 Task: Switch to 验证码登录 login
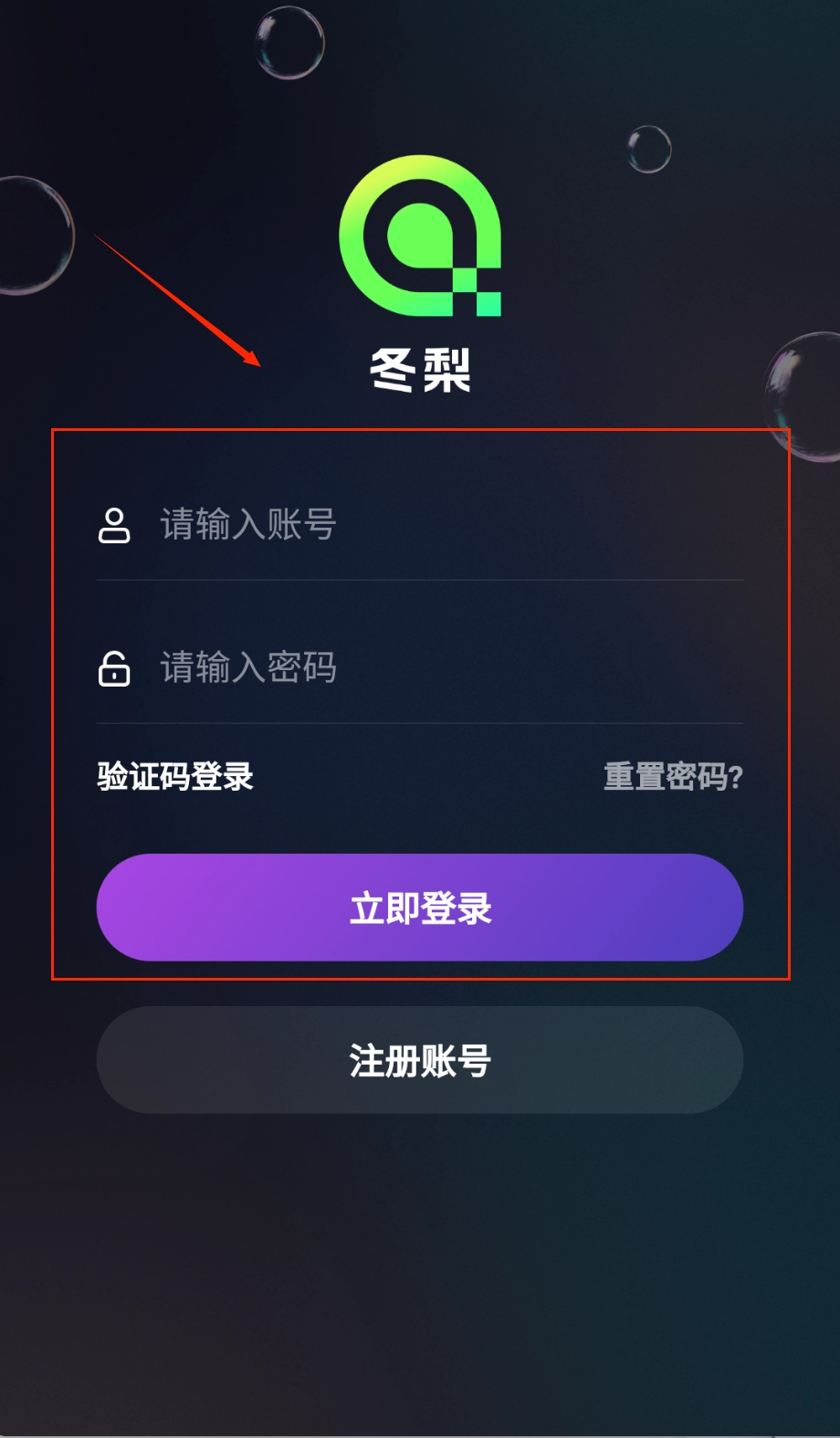click(x=175, y=777)
